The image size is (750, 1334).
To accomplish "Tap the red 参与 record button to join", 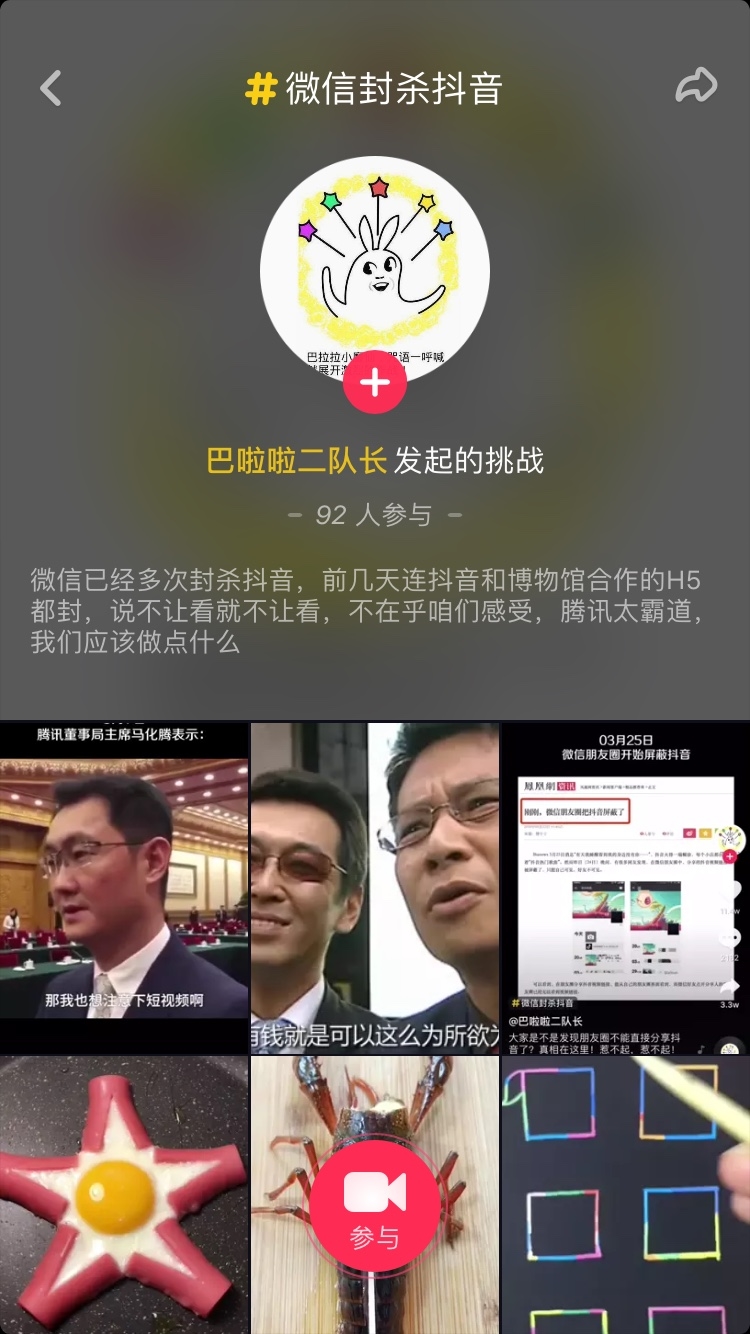I will tap(373, 1203).
